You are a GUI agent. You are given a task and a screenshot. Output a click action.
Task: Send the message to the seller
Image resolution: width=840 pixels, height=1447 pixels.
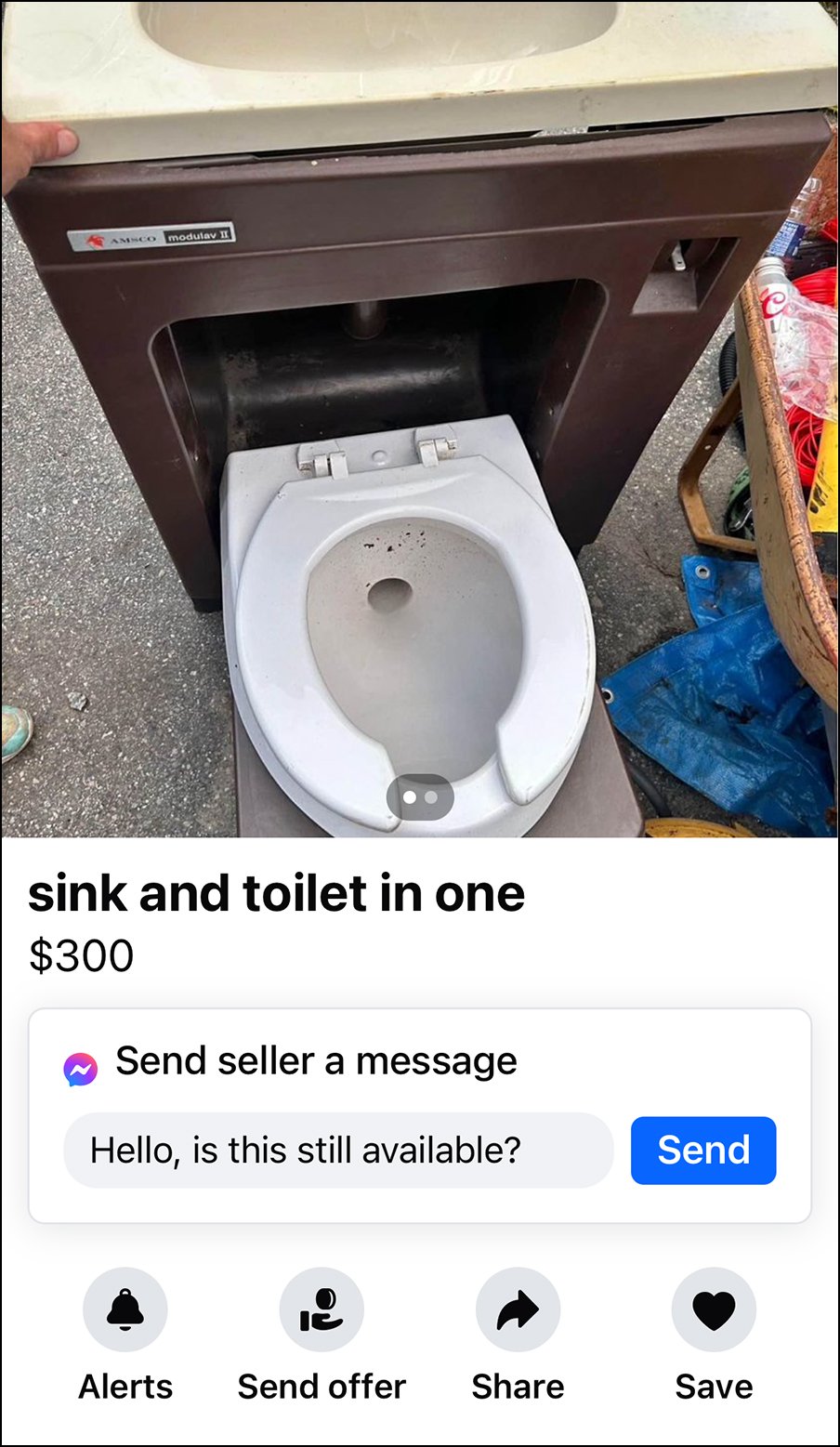click(702, 1151)
